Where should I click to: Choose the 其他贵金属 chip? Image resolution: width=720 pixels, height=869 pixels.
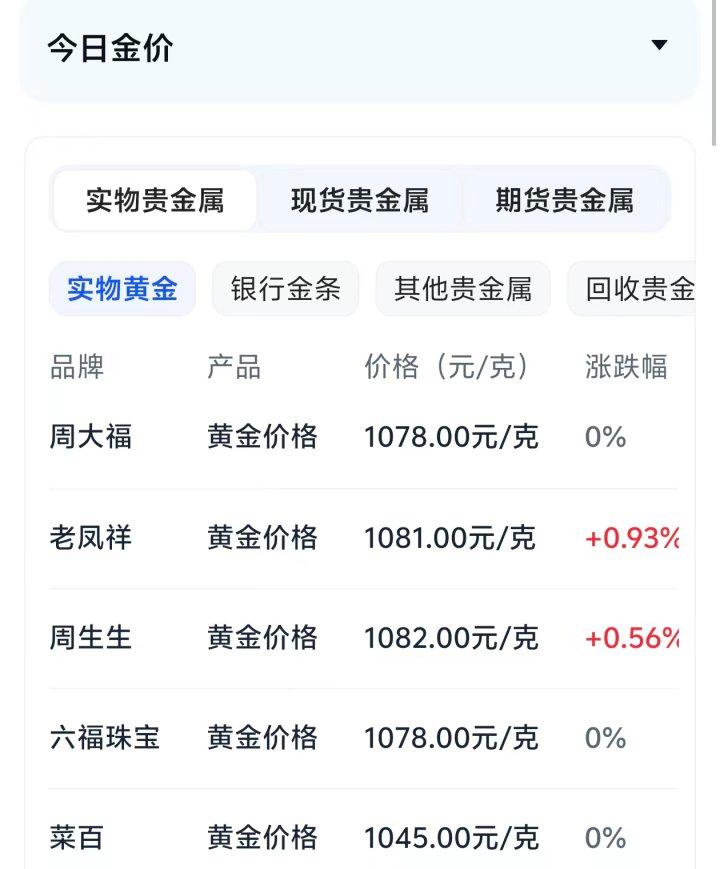click(462, 289)
